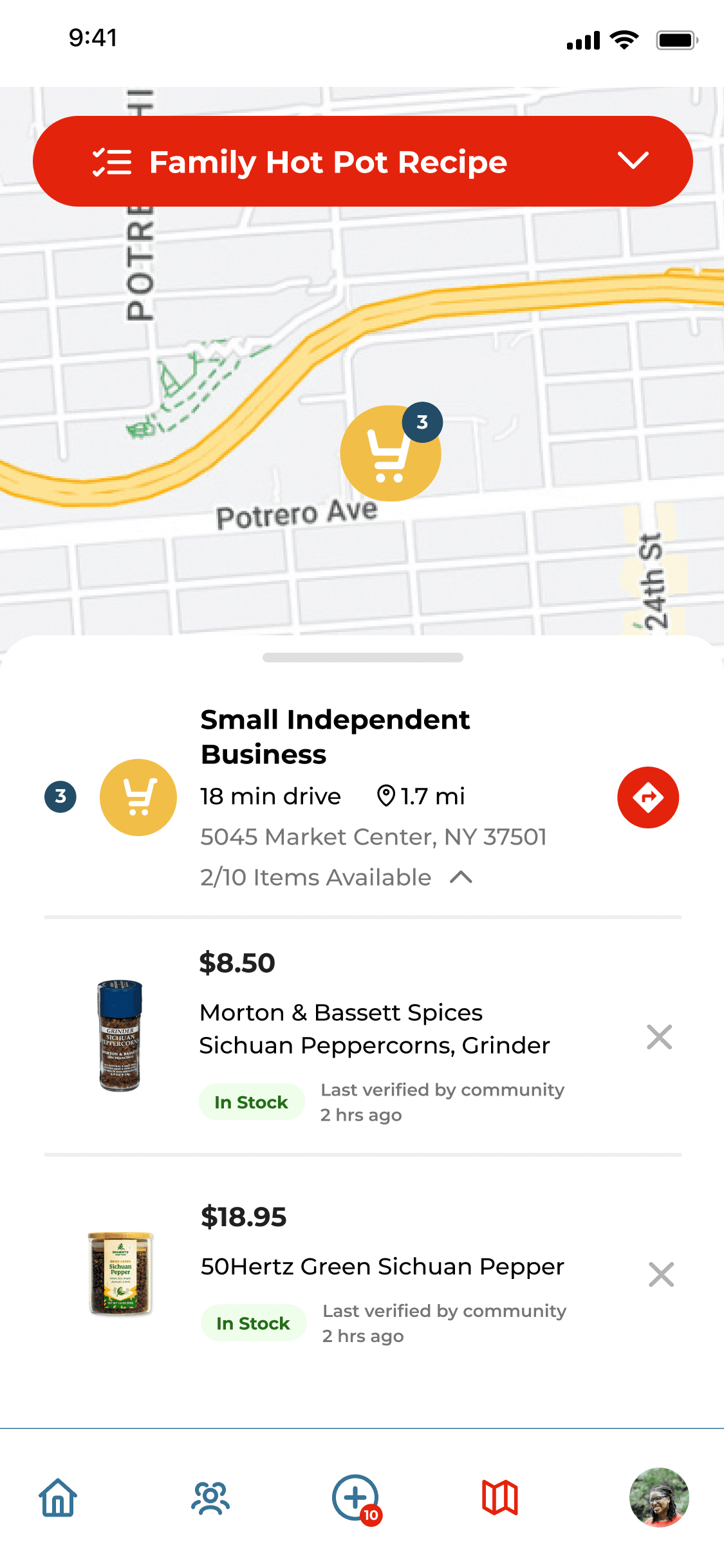Open the profile photo tab
The image size is (724, 1568).
(x=658, y=1497)
